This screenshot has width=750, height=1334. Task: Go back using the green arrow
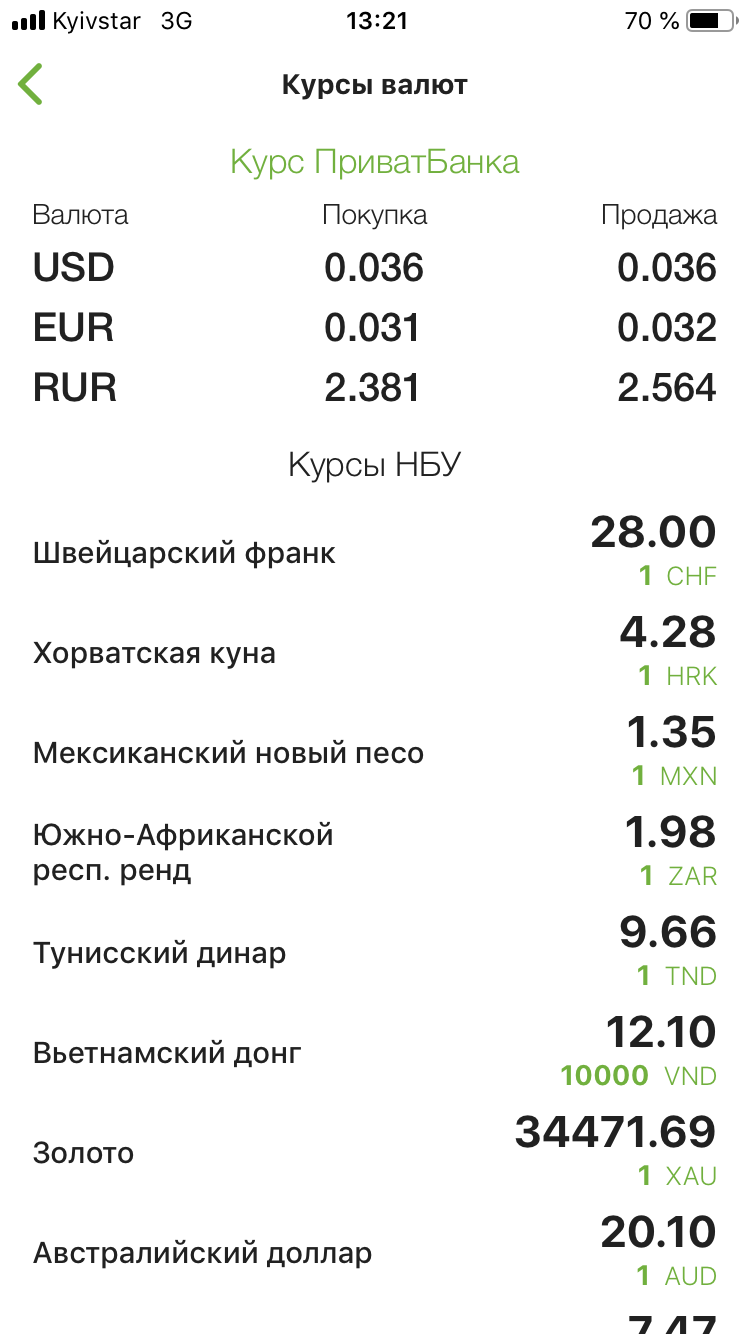31,85
